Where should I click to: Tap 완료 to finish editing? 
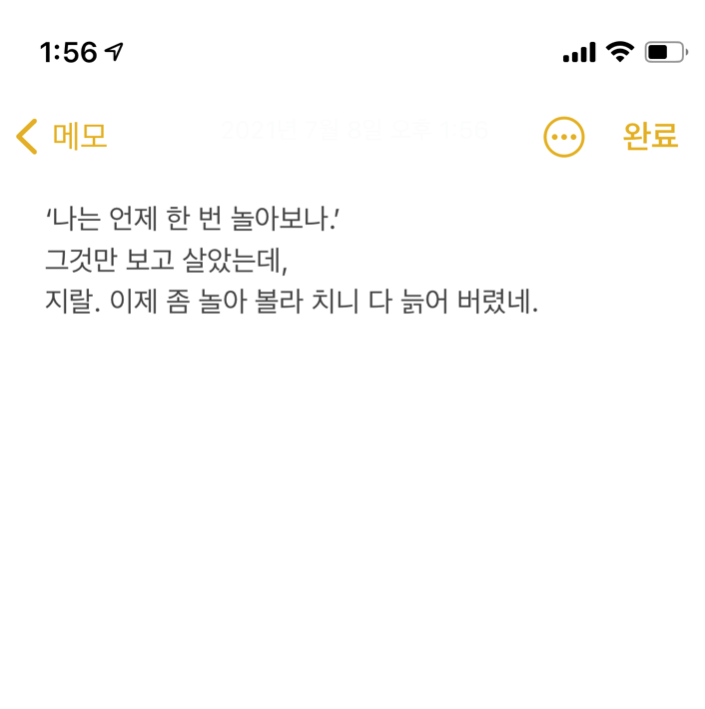pyautogui.click(x=650, y=136)
